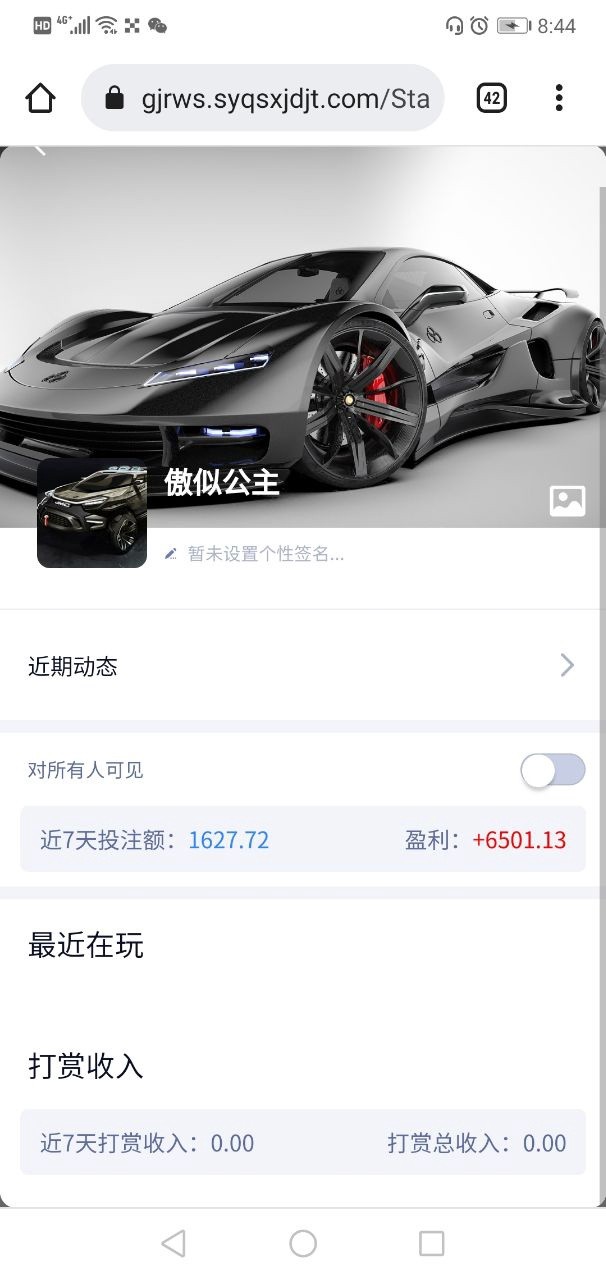Tap the system back button

[173, 1243]
